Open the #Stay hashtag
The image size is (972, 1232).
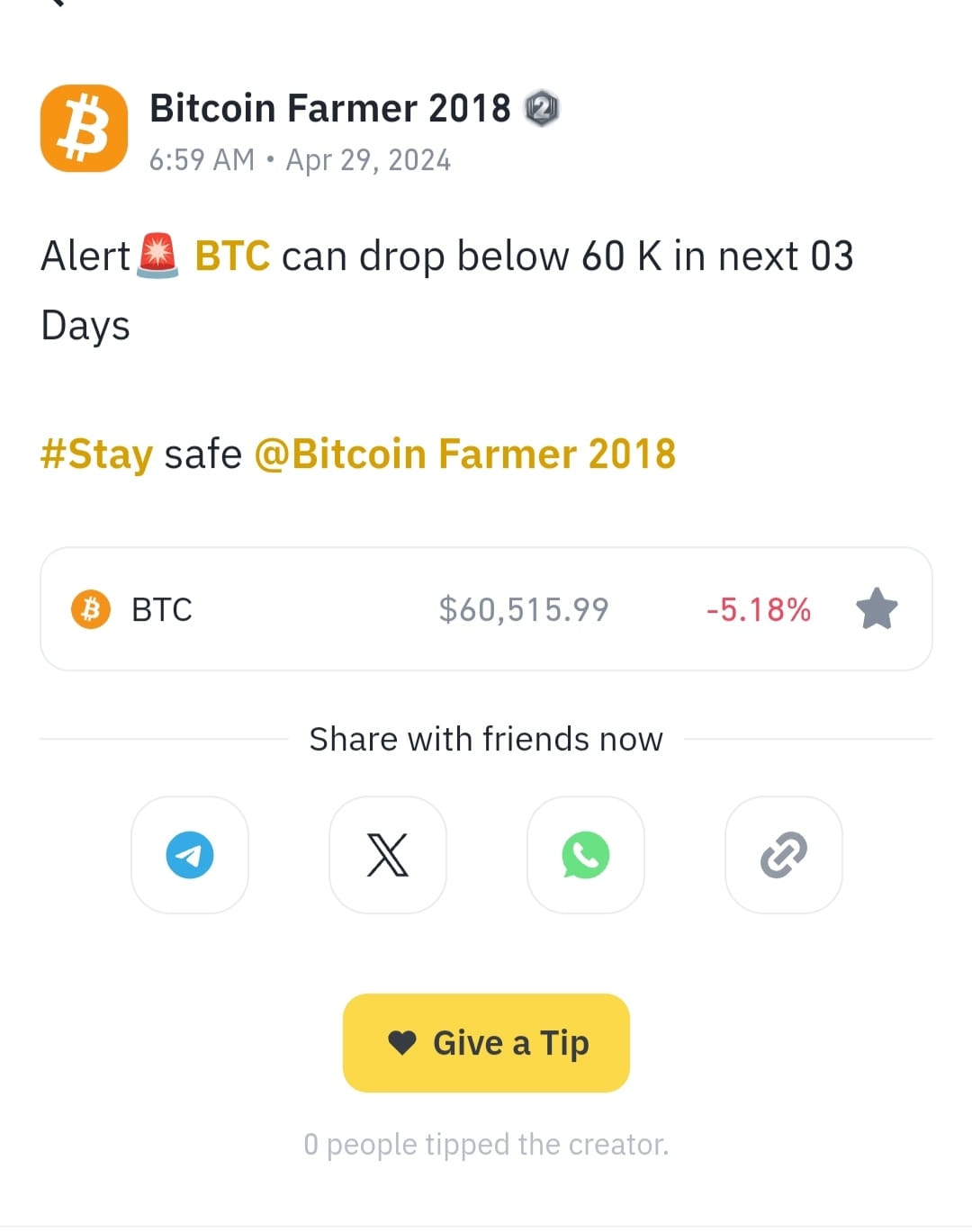(x=95, y=454)
